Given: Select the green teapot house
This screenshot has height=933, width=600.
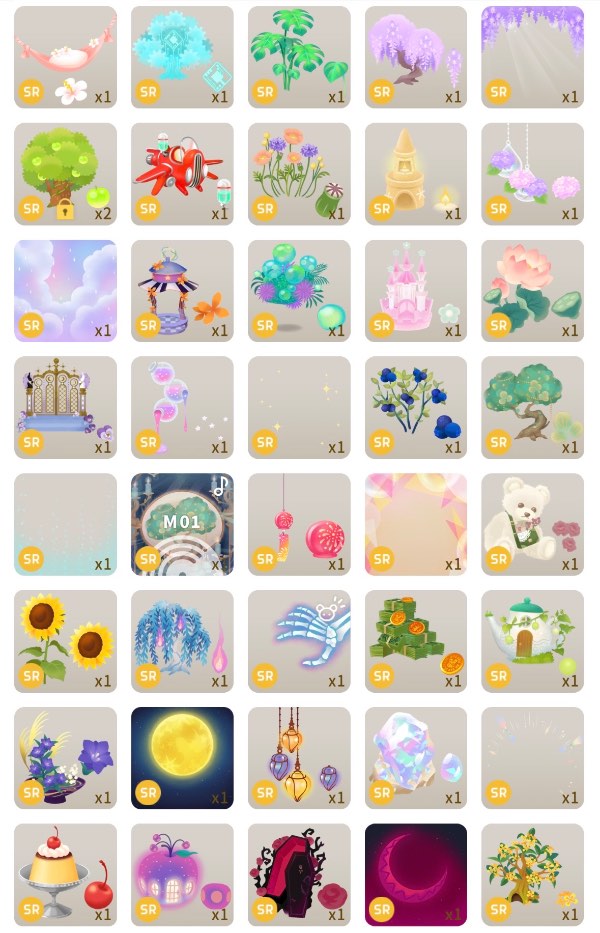Looking at the screenshot, I should [x=532, y=641].
